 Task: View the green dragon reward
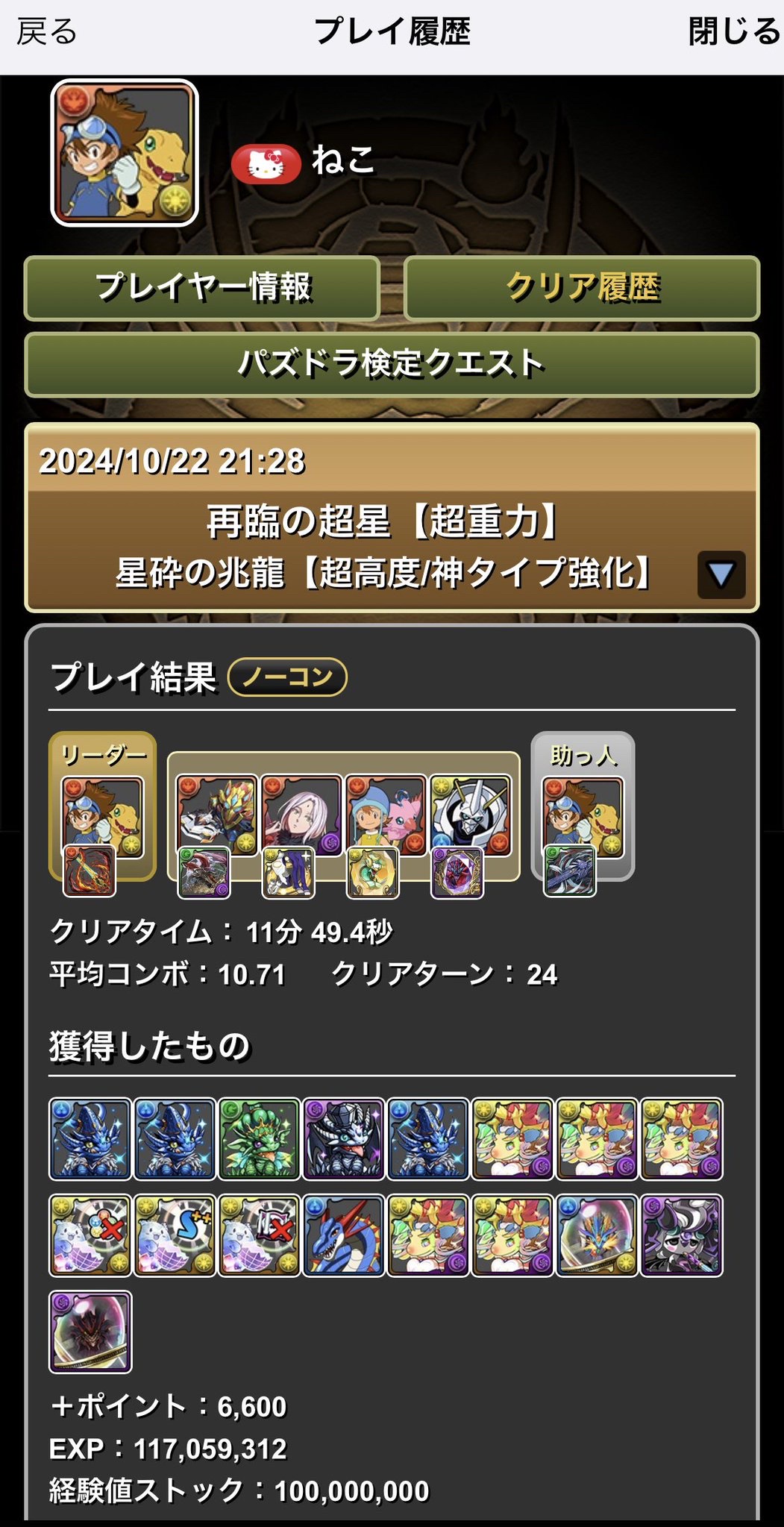259,1138
